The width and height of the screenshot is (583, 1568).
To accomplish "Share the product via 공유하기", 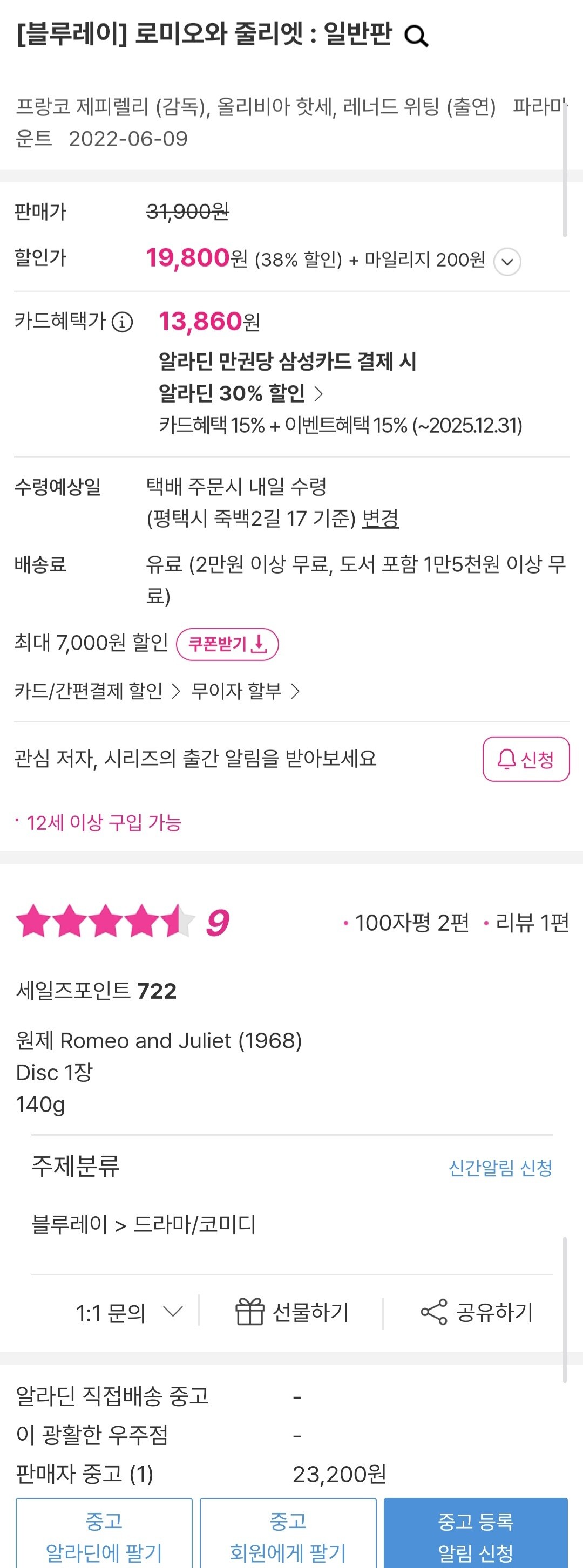I will pos(477,1312).
